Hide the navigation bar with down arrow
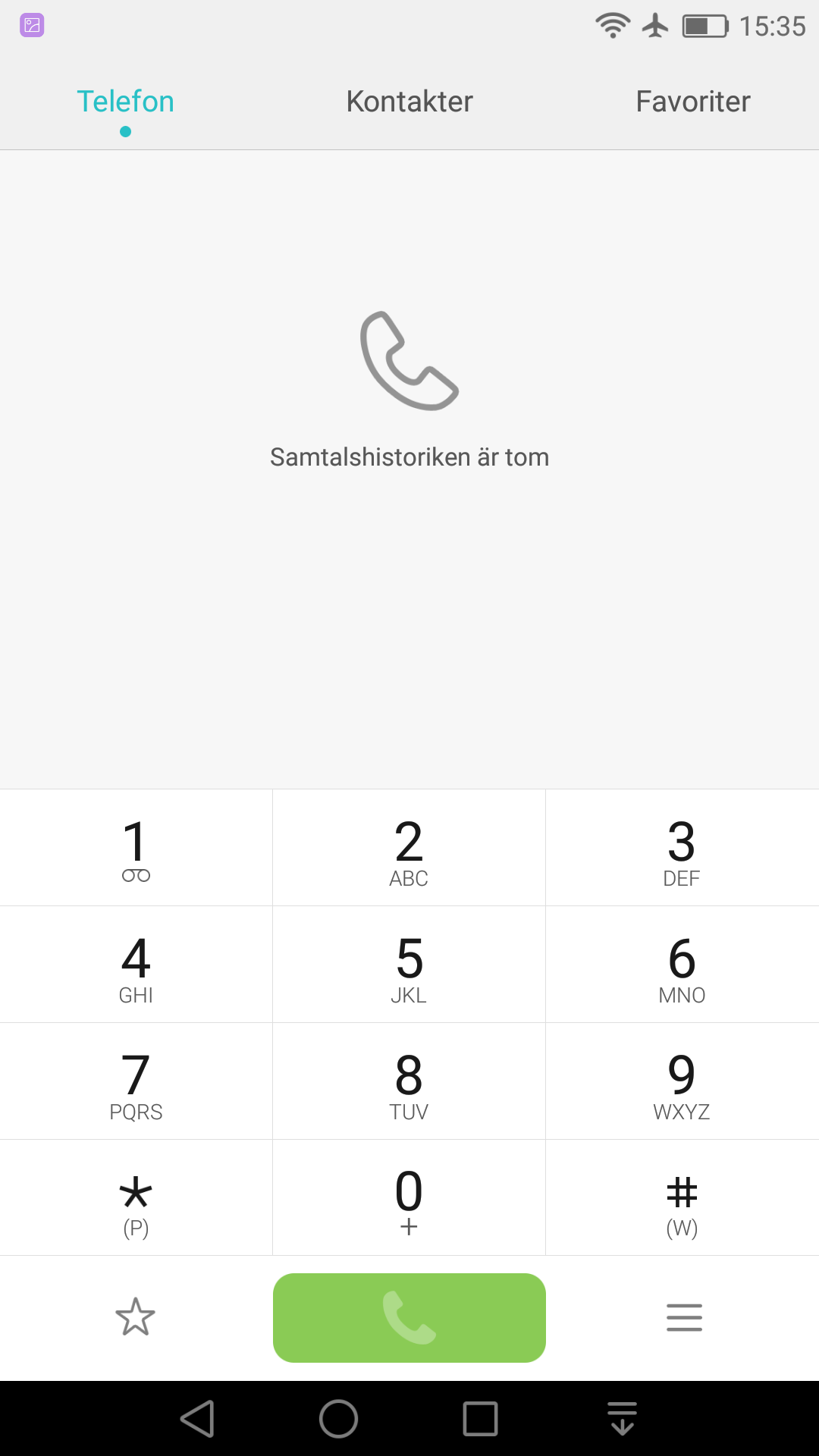The height and width of the screenshot is (1456, 819). click(x=622, y=1419)
